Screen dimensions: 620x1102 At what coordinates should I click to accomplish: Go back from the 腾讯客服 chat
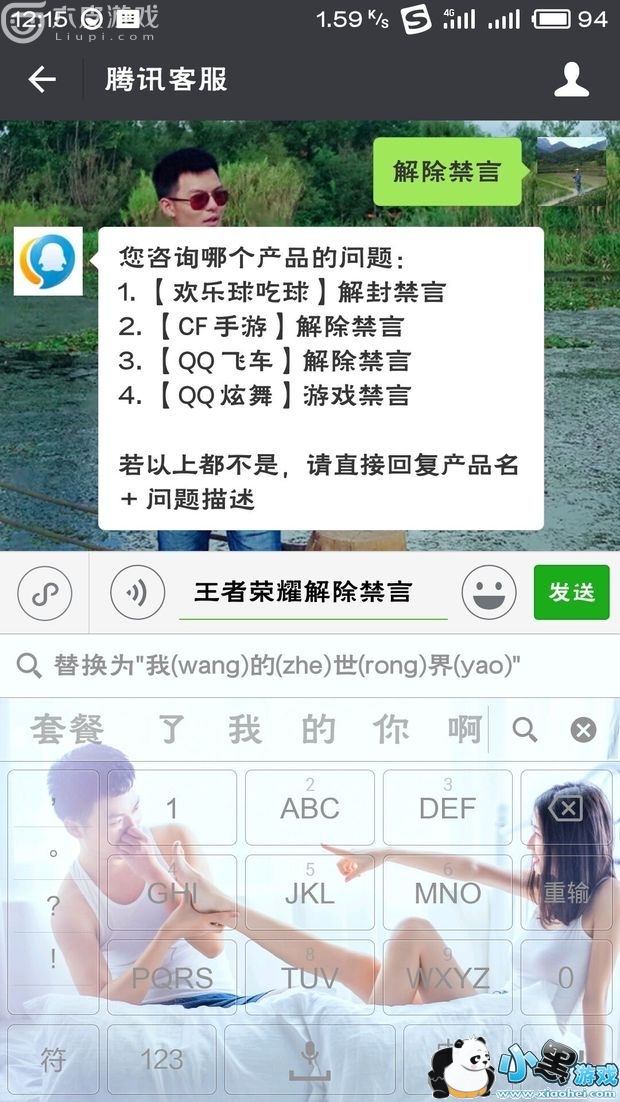42,80
